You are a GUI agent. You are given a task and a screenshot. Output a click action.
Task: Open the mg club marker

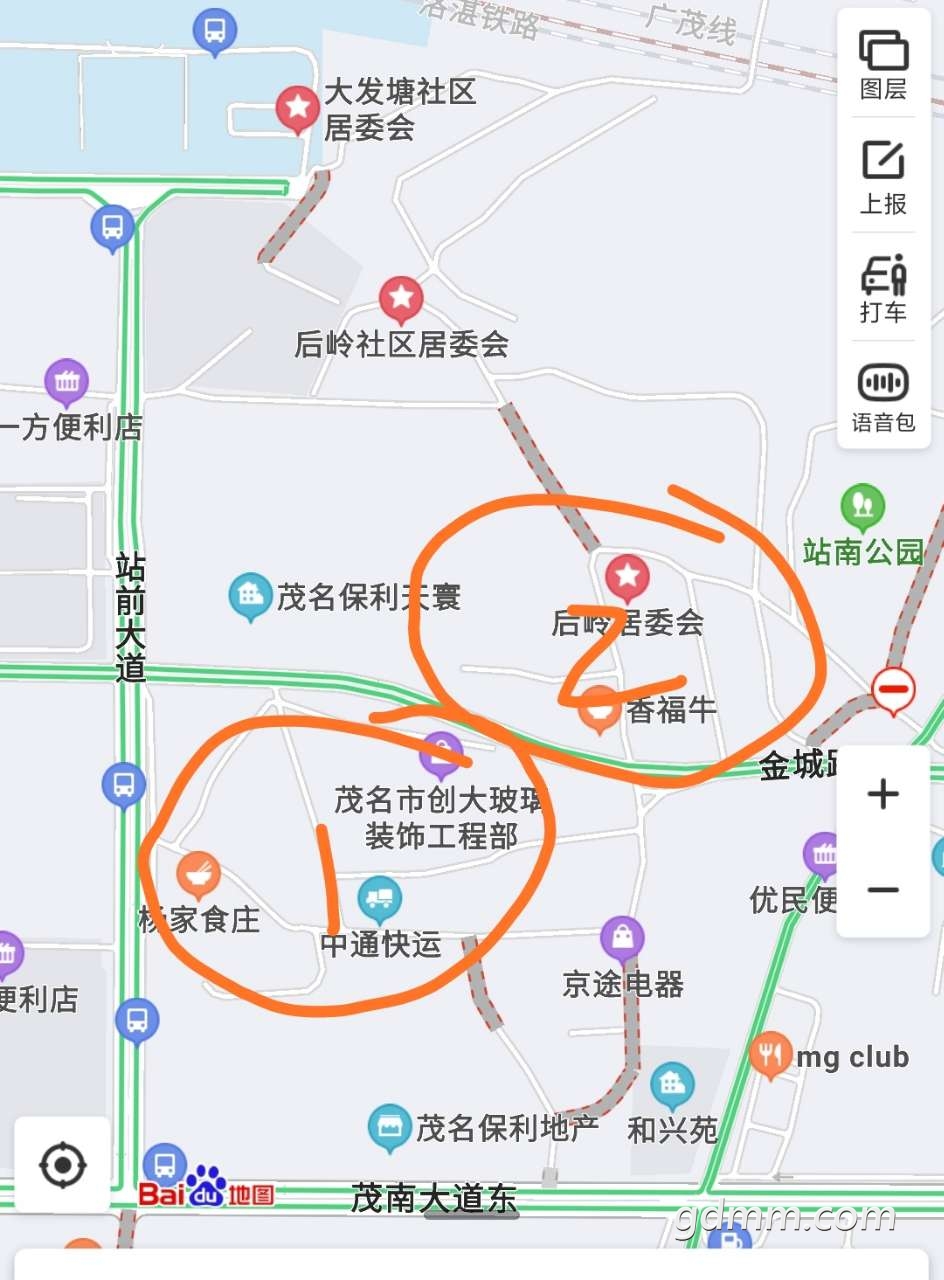pyautogui.click(x=771, y=1055)
